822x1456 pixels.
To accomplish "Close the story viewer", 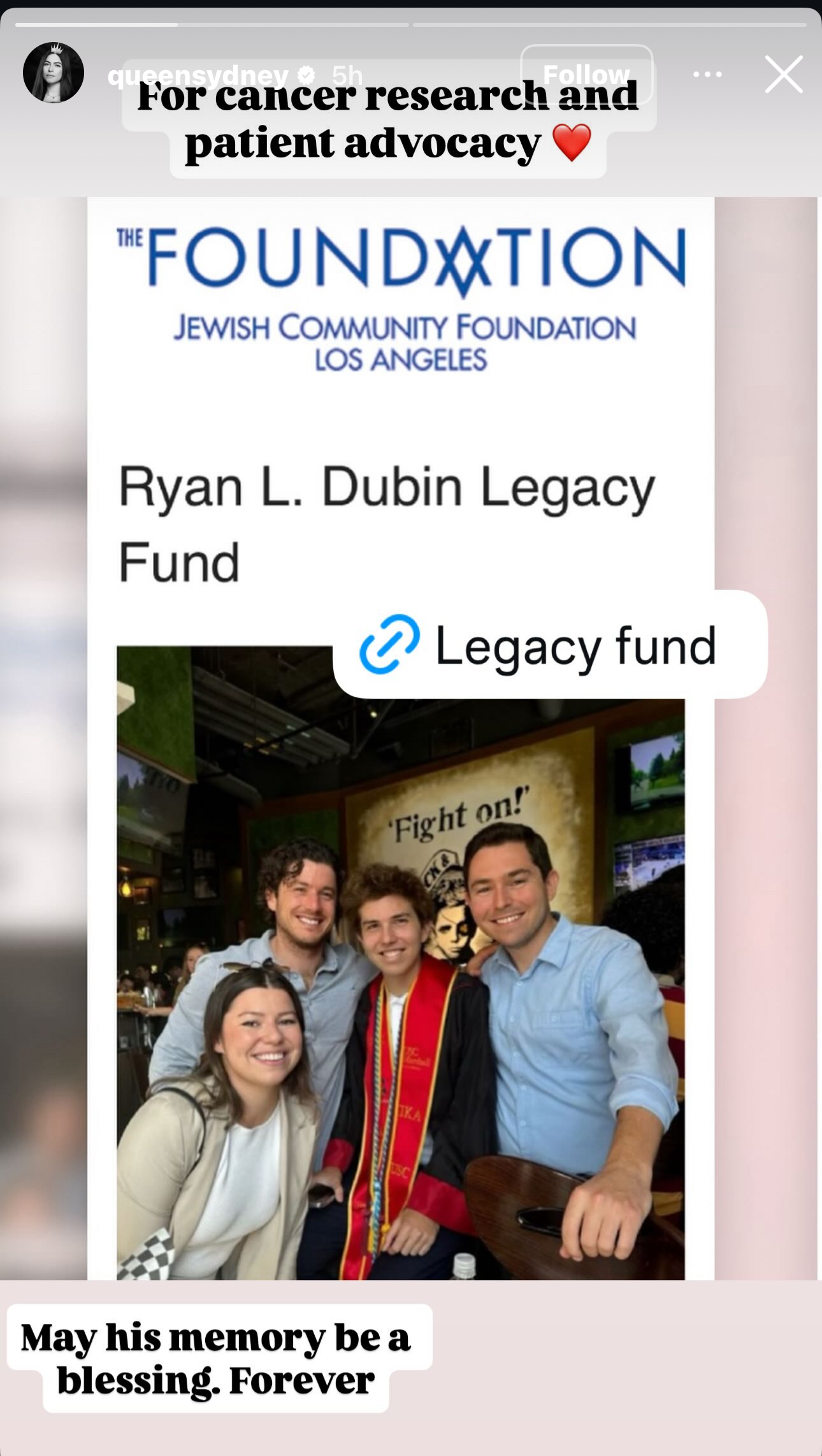I will 784,74.
